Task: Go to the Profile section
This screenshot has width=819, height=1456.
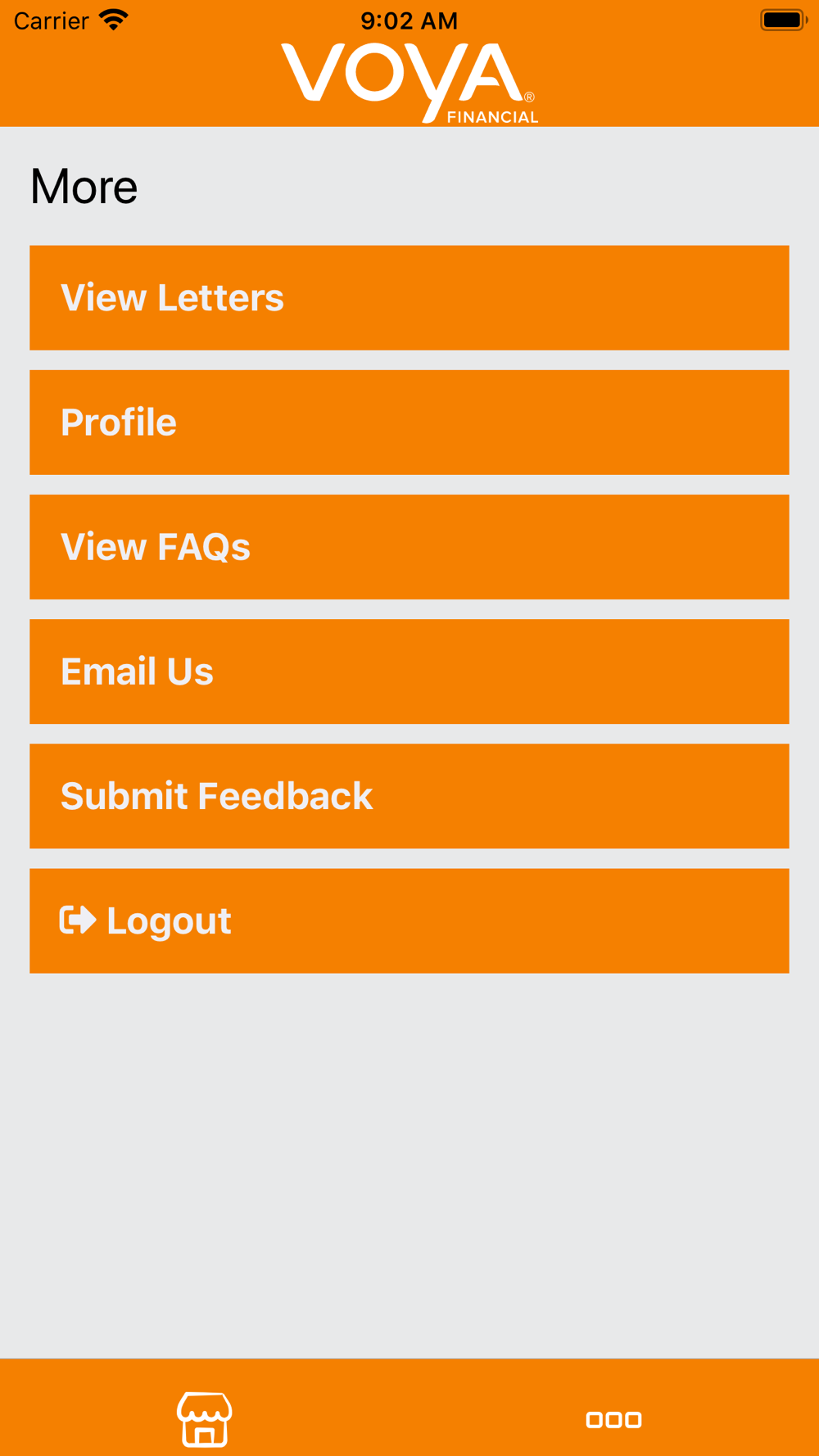Action: pos(409,422)
